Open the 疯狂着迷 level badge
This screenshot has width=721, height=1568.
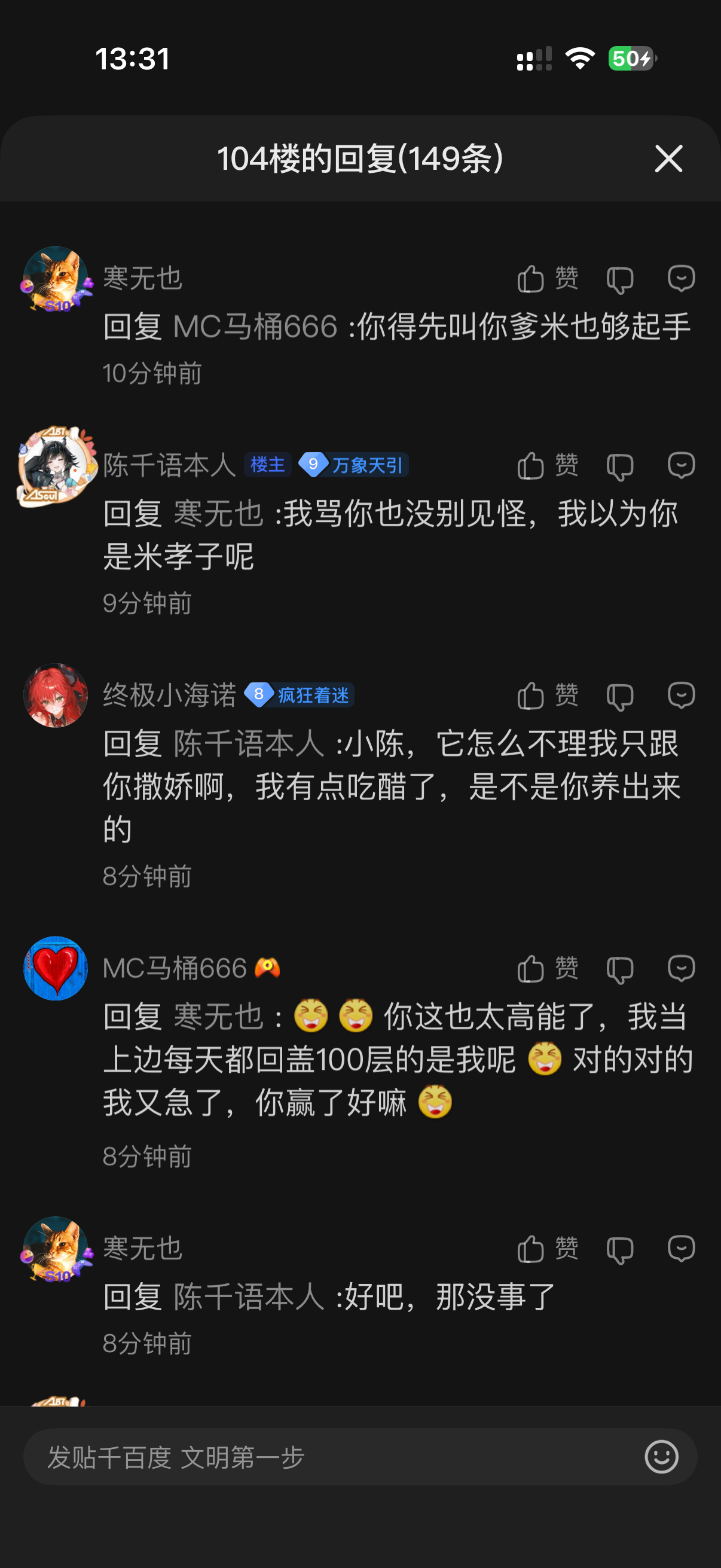tap(299, 695)
